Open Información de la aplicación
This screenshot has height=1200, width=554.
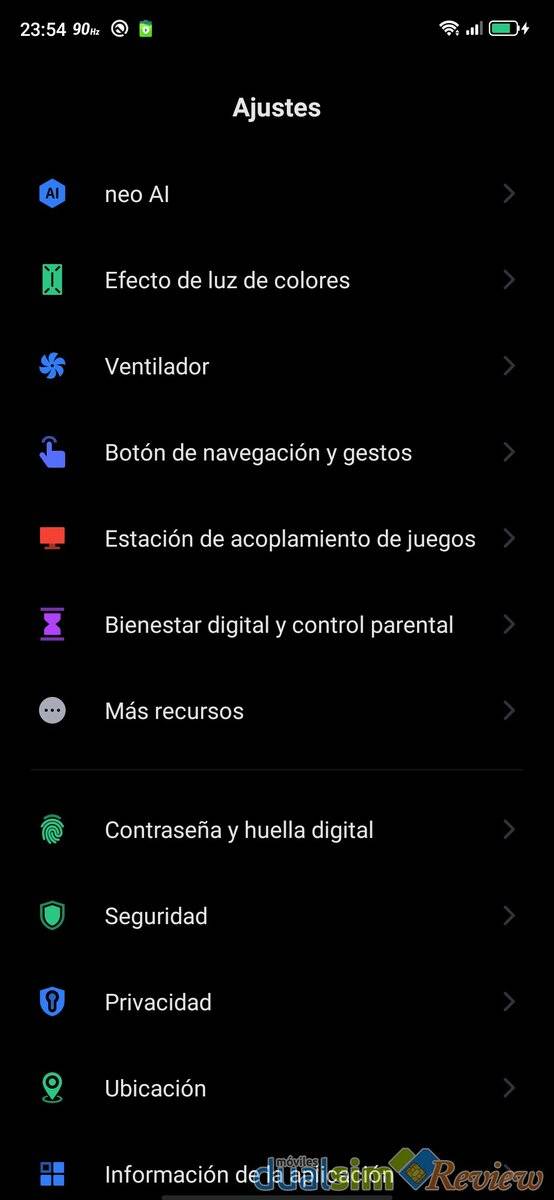[x=277, y=1172]
